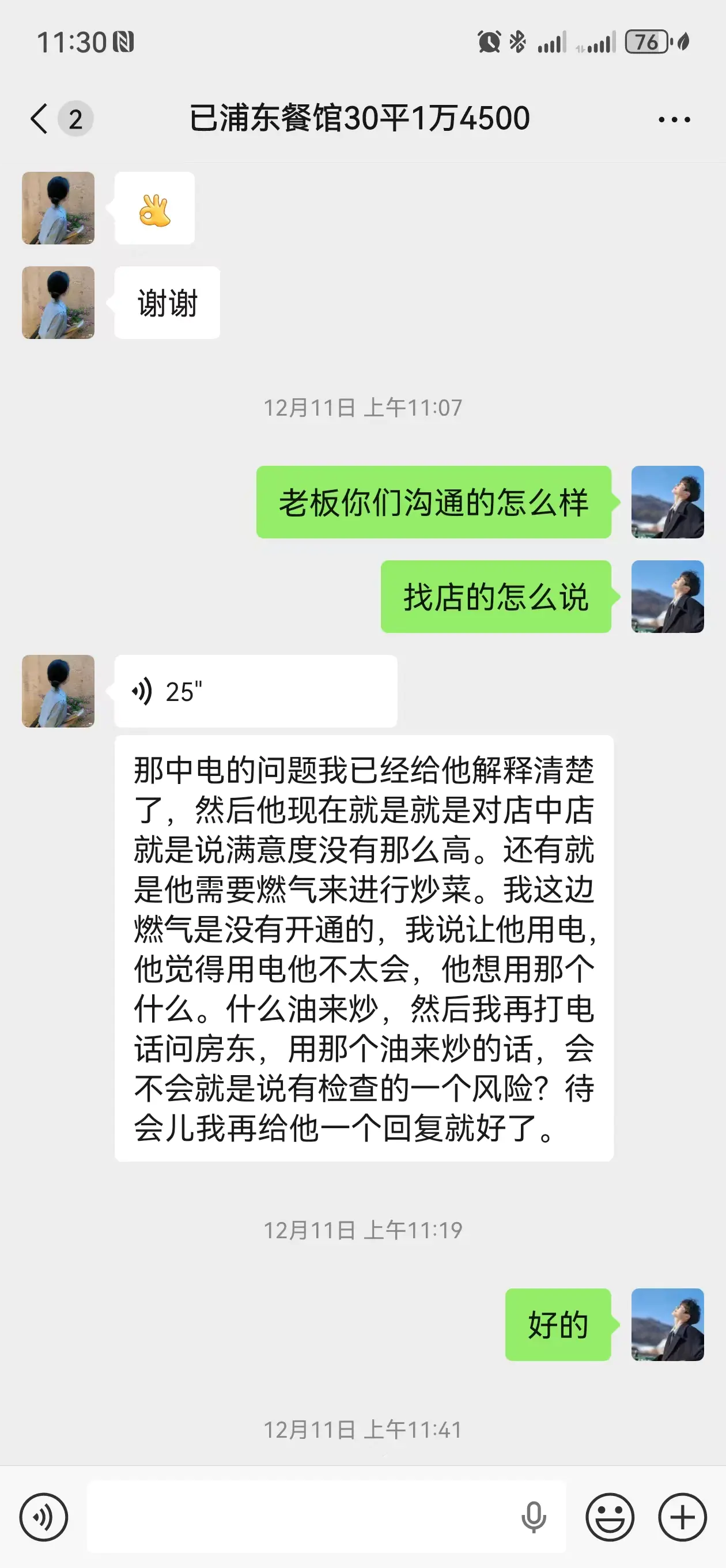The width and height of the screenshot is (726, 1568).
Task: Open the plus attachments menu
Action: coord(682,1517)
